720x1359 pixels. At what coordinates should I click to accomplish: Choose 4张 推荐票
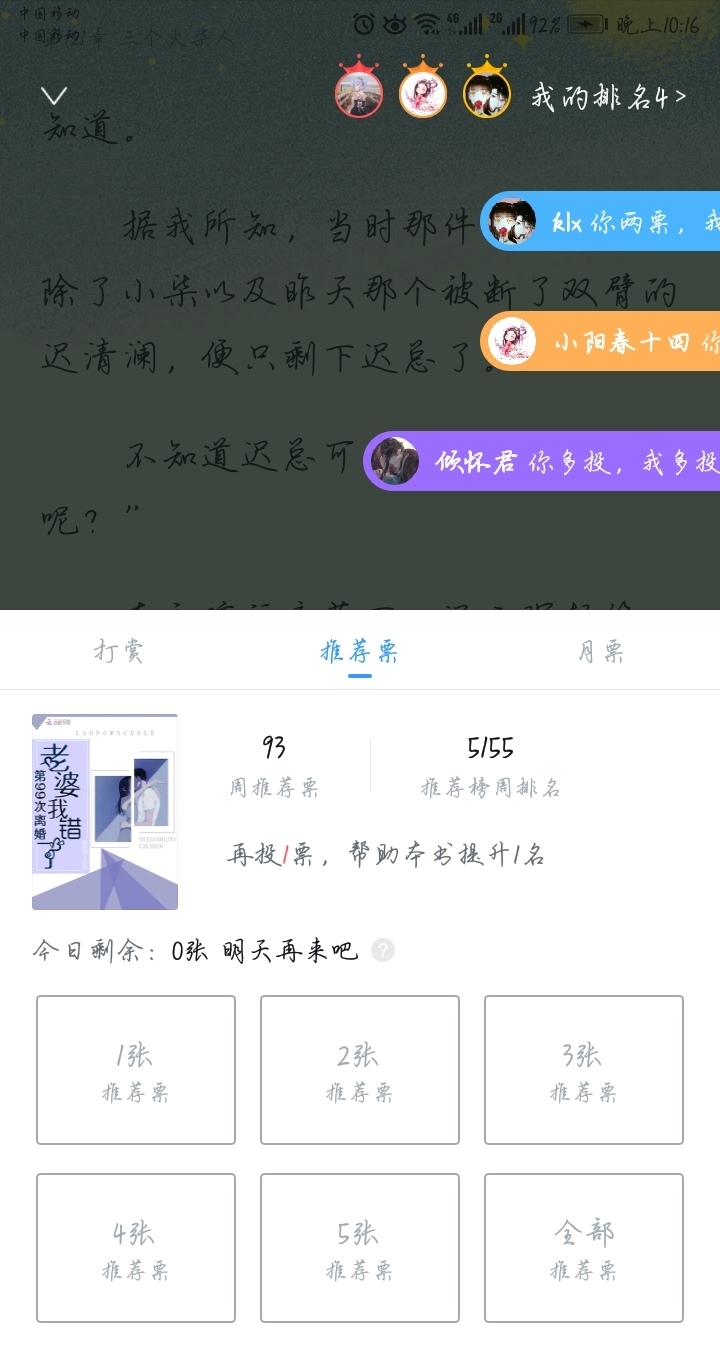(x=136, y=1248)
